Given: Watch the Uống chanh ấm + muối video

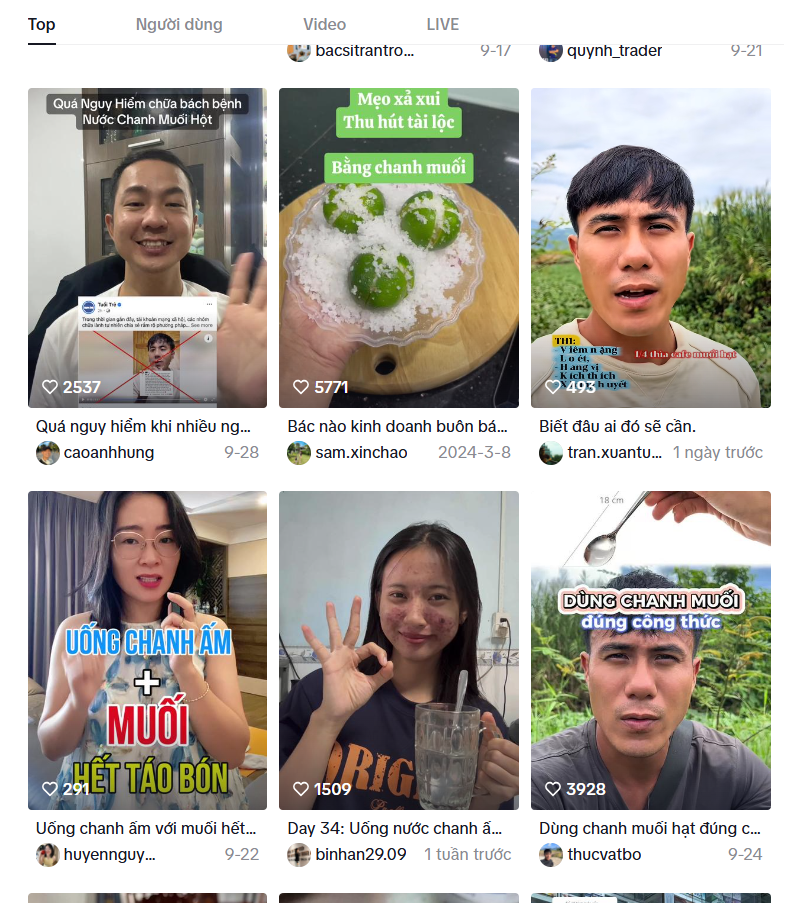Looking at the screenshot, I should (x=147, y=650).
